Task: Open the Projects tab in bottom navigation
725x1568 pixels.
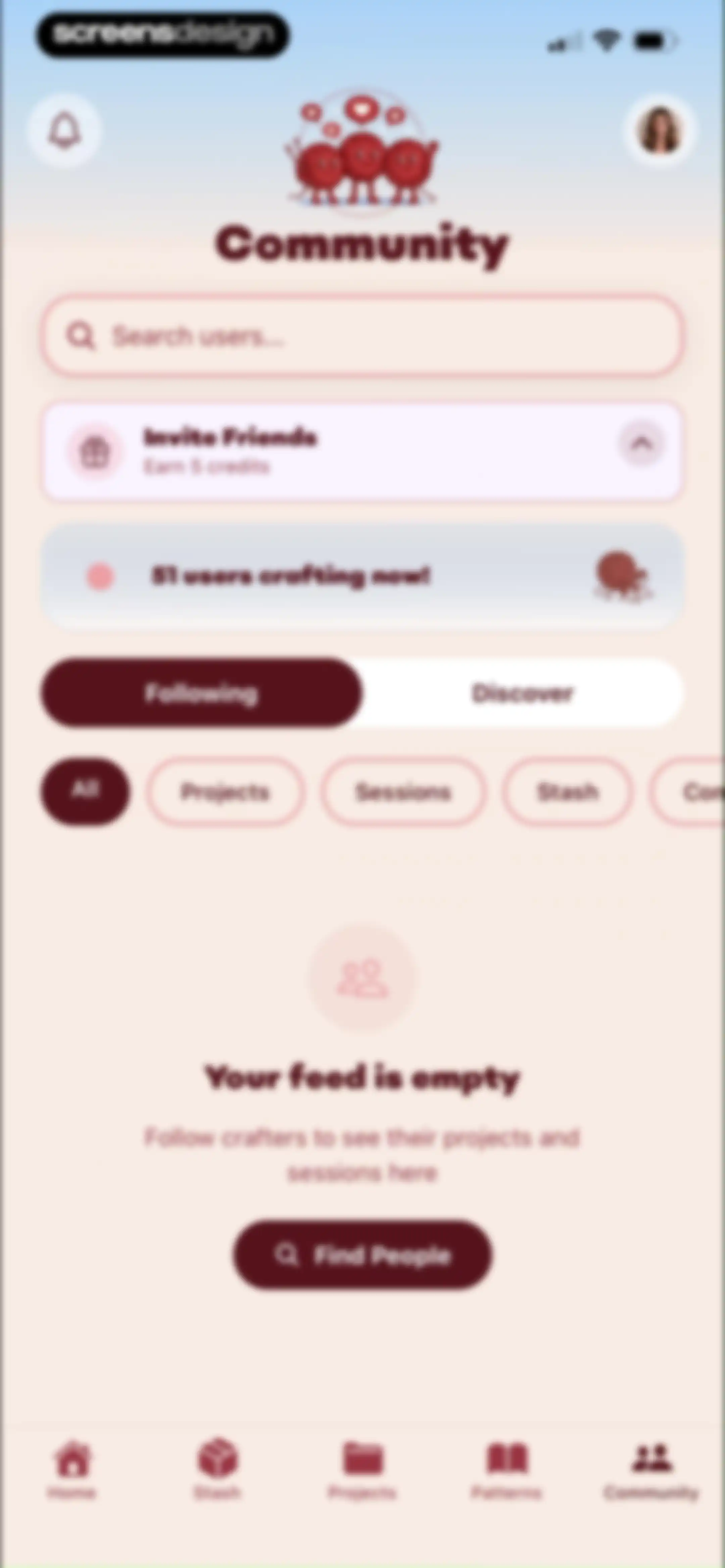Action: coord(362,1470)
